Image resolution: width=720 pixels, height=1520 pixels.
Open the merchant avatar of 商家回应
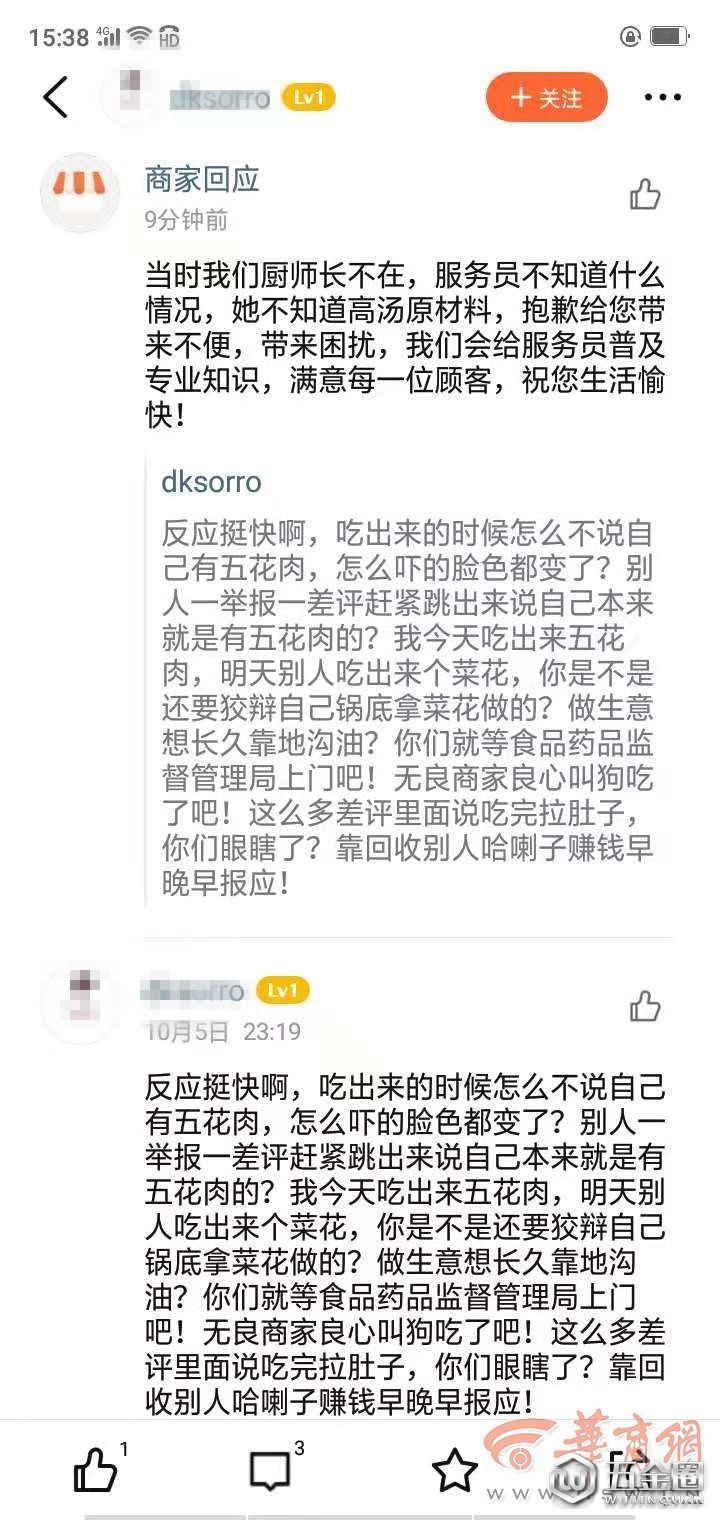80,193
